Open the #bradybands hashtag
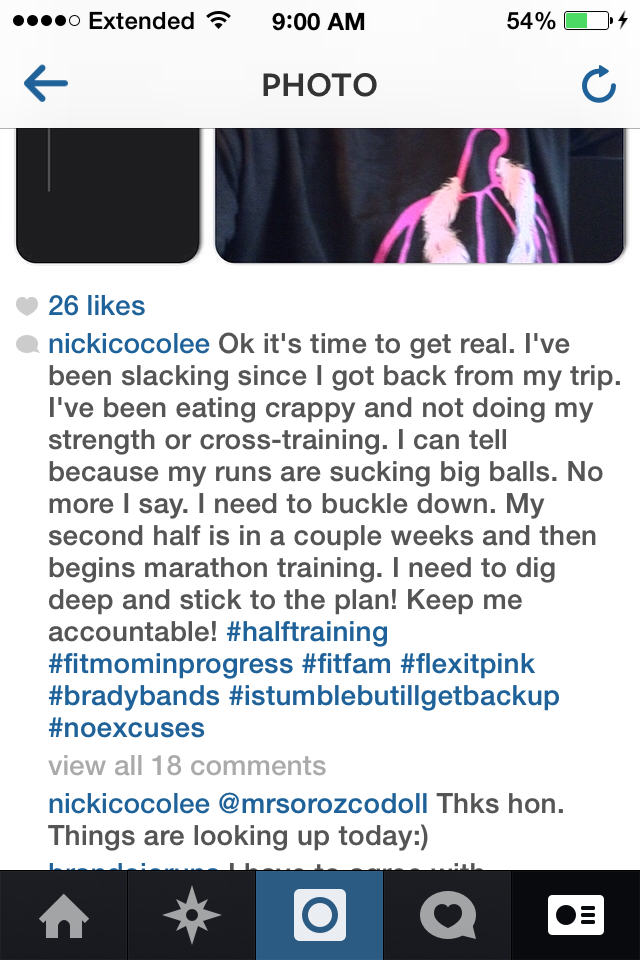 point(132,696)
